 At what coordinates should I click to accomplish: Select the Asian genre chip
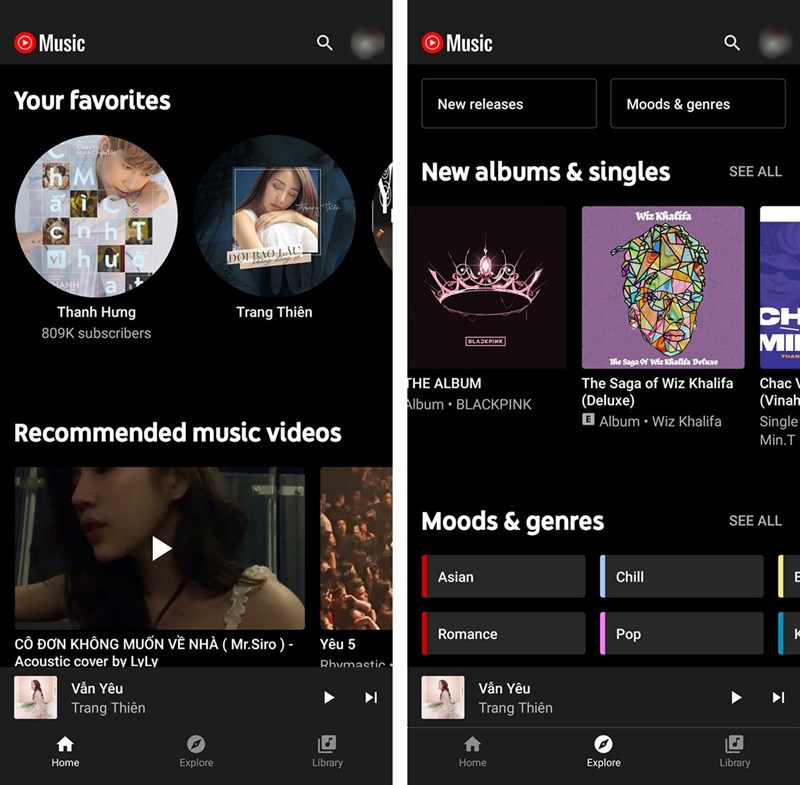pos(503,577)
